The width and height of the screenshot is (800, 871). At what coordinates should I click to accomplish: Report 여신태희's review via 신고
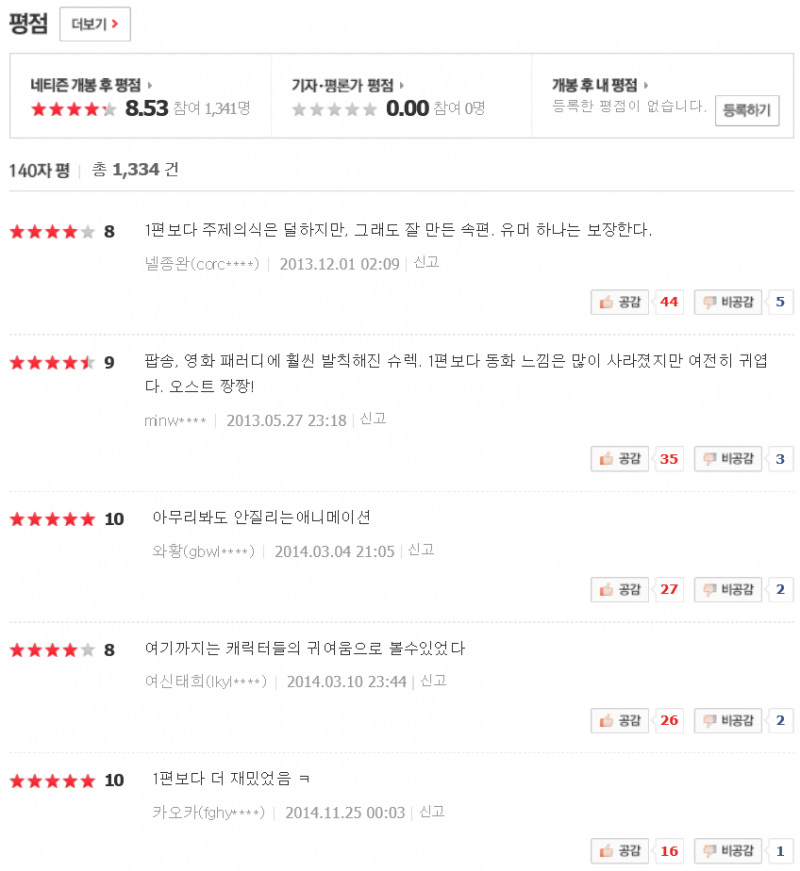433,681
